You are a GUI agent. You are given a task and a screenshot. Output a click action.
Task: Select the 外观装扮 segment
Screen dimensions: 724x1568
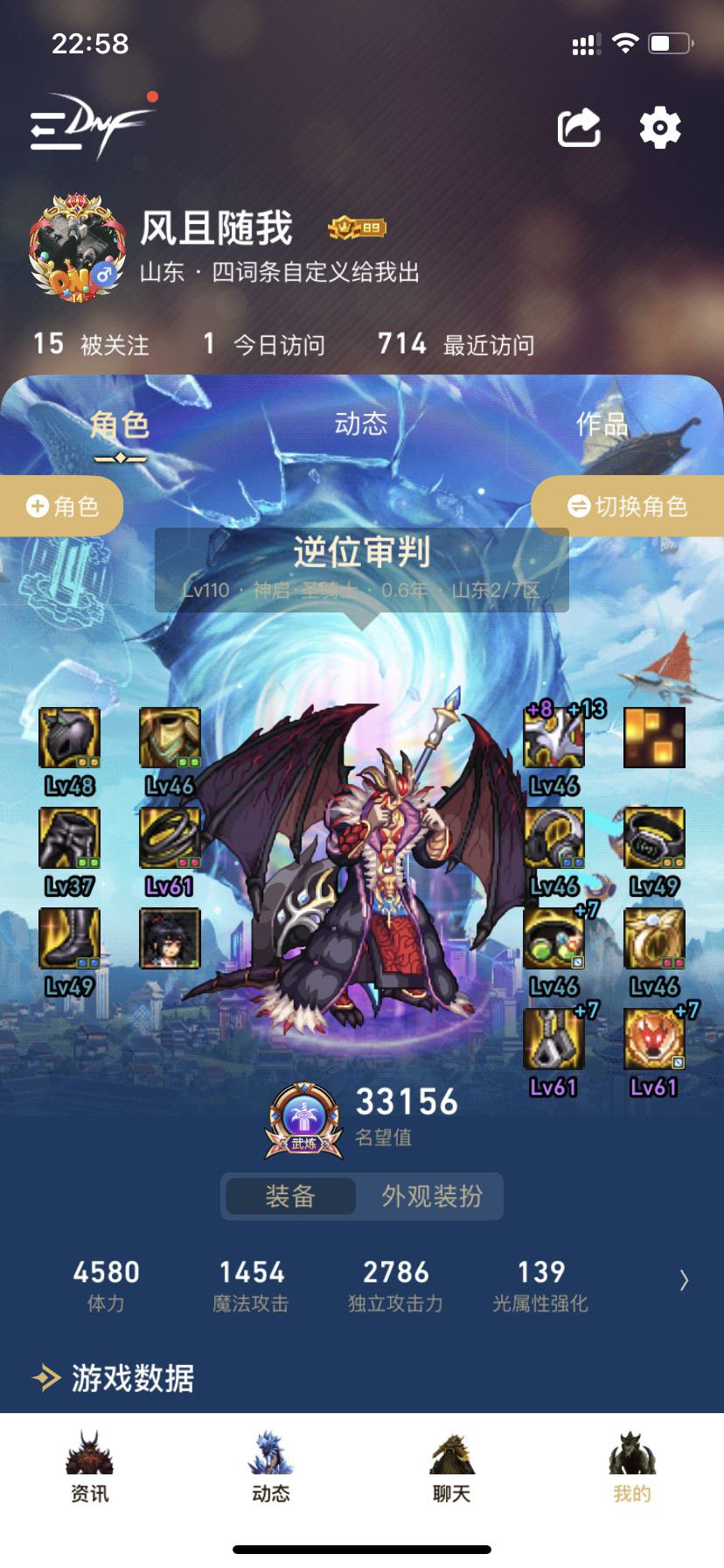431,1196
